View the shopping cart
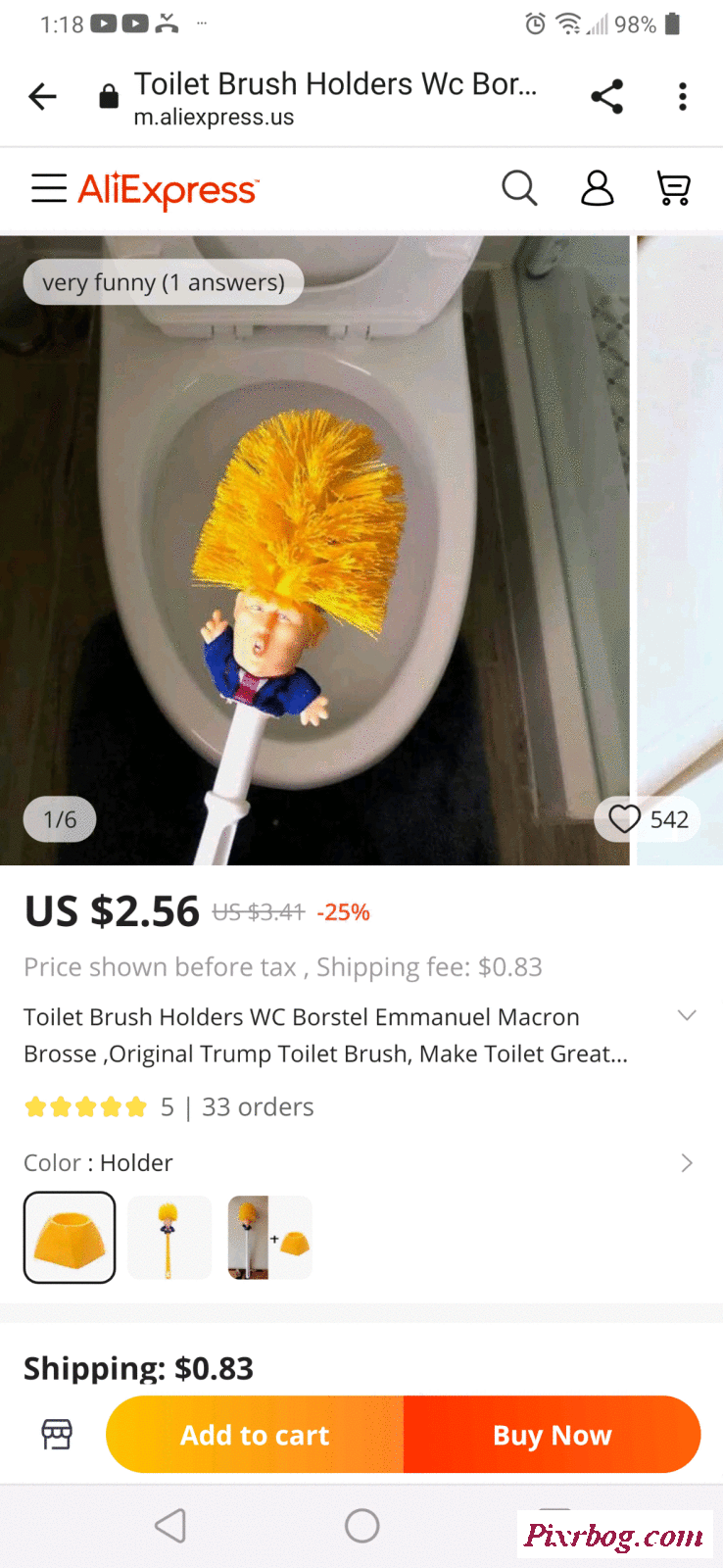 pos(673,187)
